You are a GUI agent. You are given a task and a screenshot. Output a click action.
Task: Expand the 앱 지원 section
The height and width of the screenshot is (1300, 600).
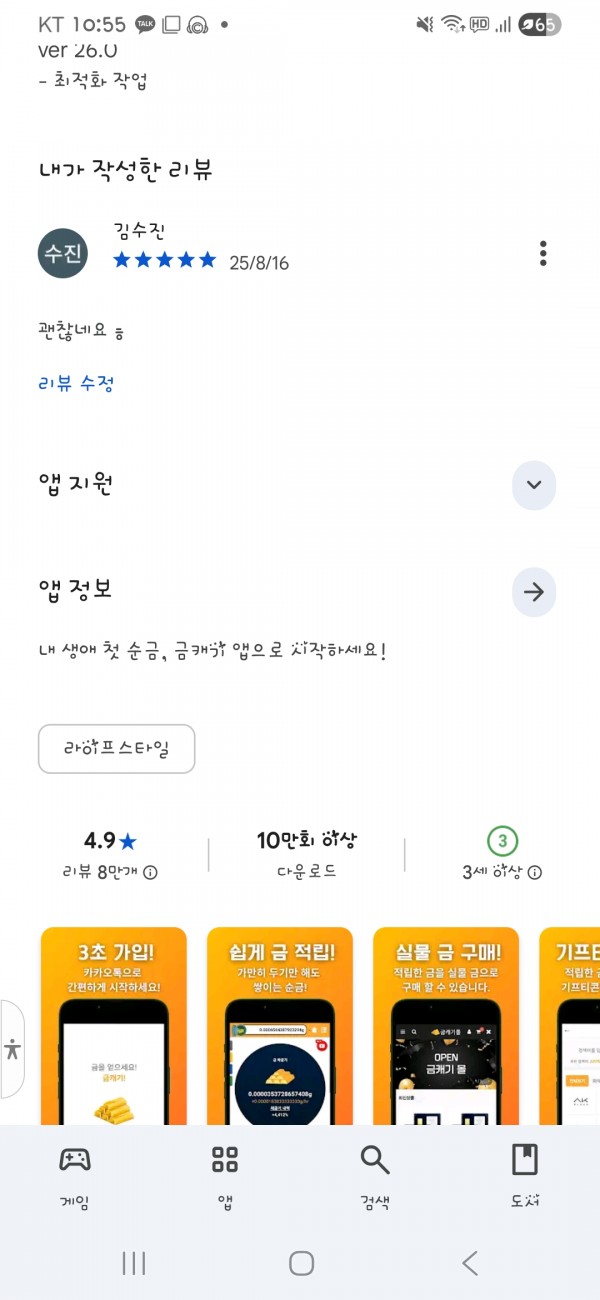(534, 485)
